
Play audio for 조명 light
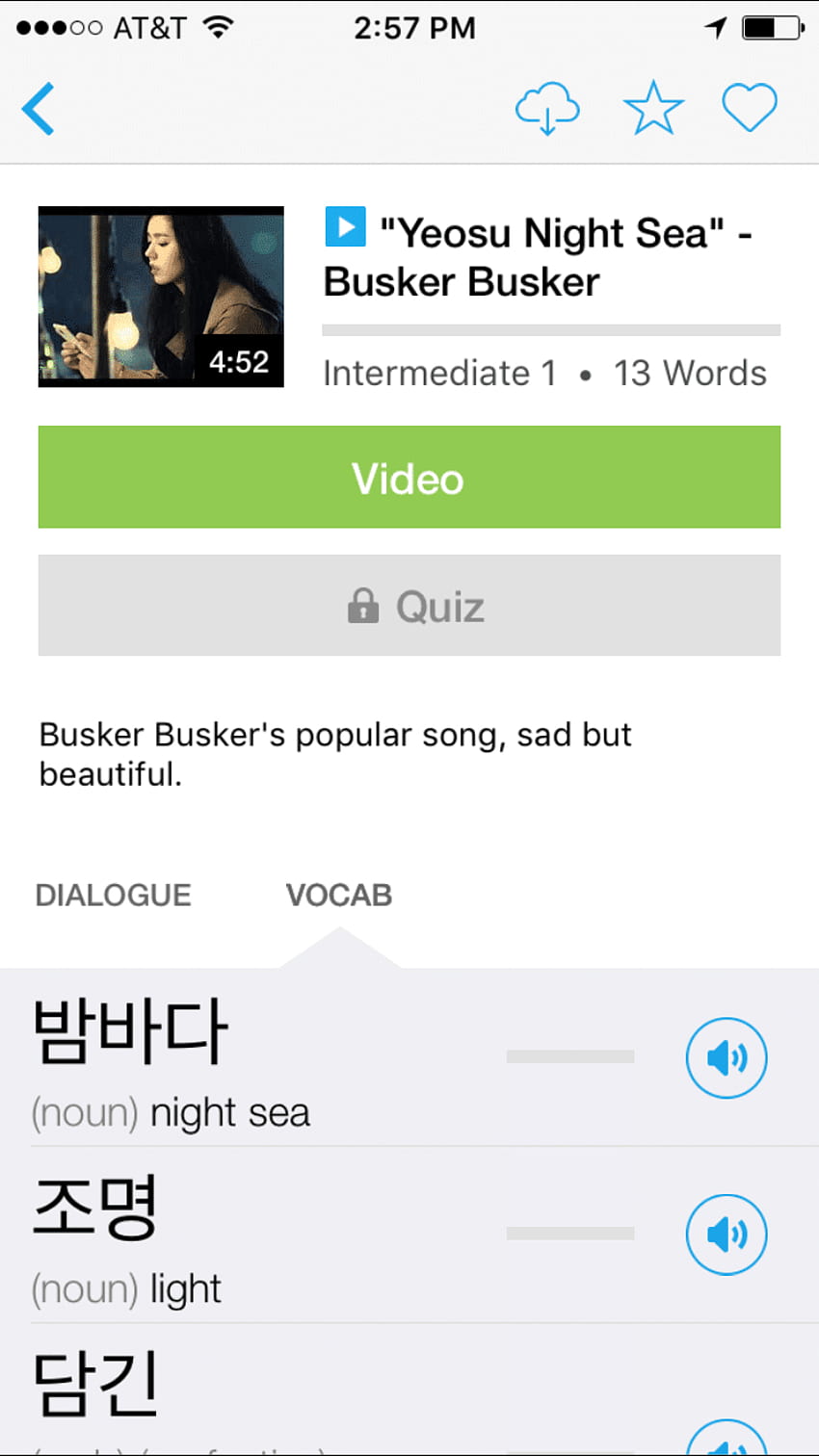(727, 1235)
